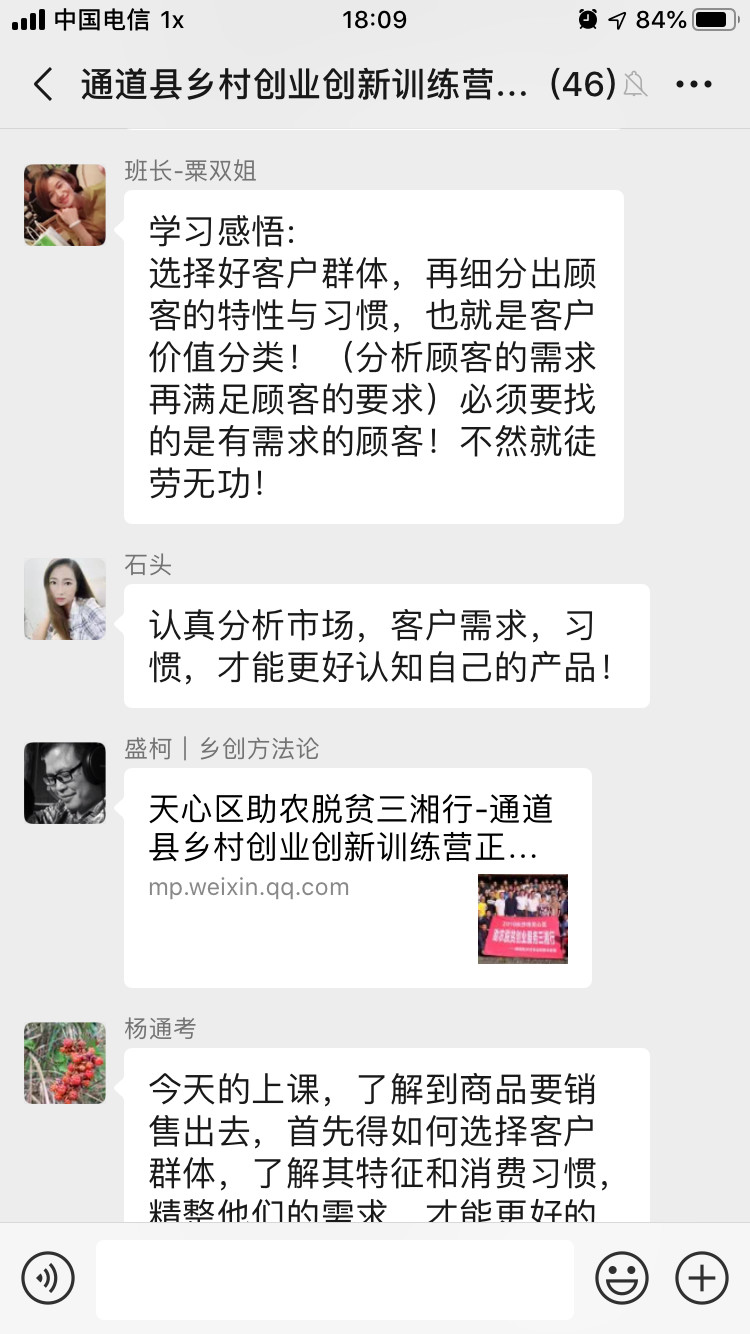Tap the 18:09 clock in status bar
This screenshot has width=750, height=1334.
pos(375,17)
